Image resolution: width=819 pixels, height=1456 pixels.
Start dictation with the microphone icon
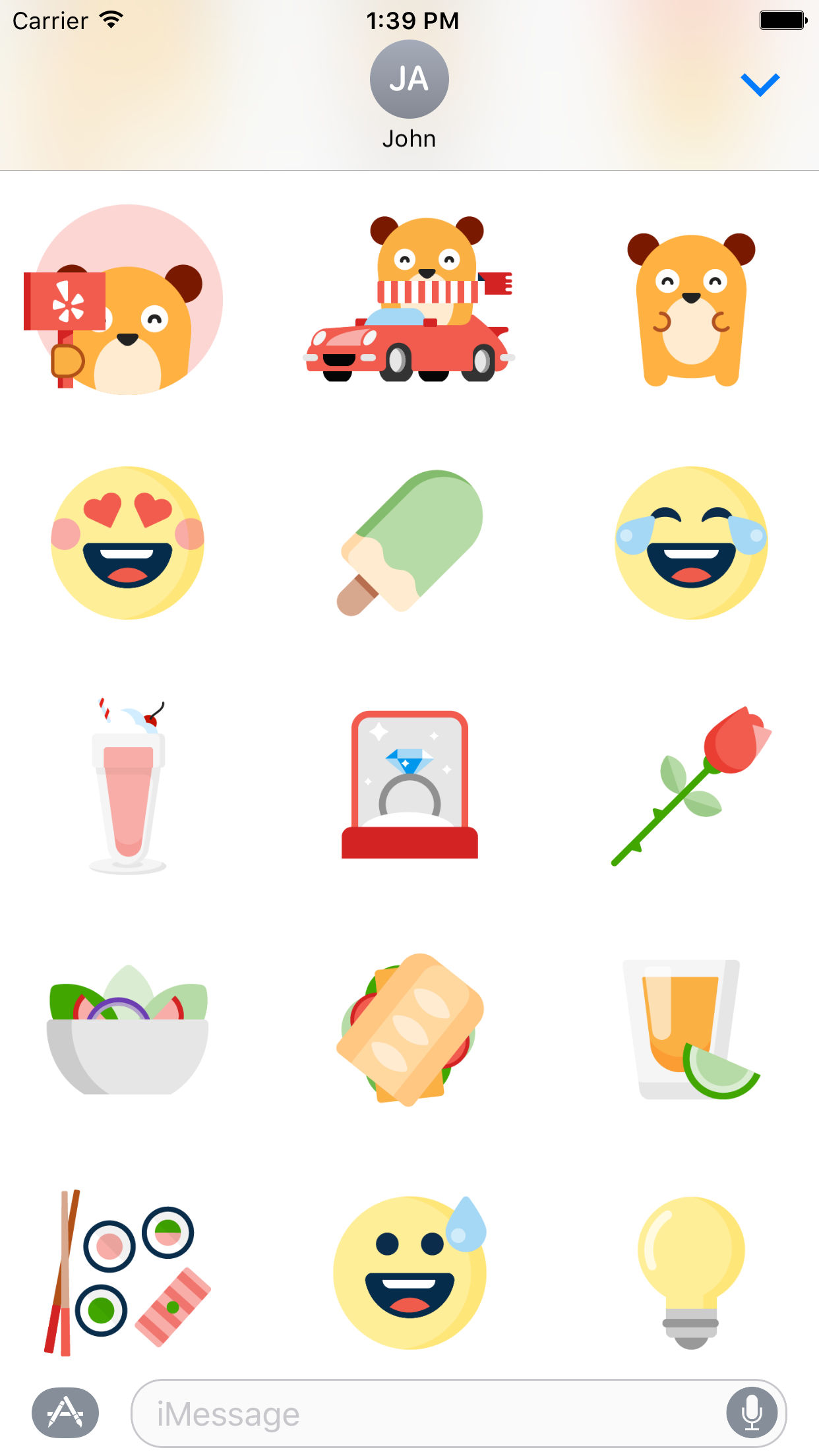pyautogui.click(x=752, y=1413)
